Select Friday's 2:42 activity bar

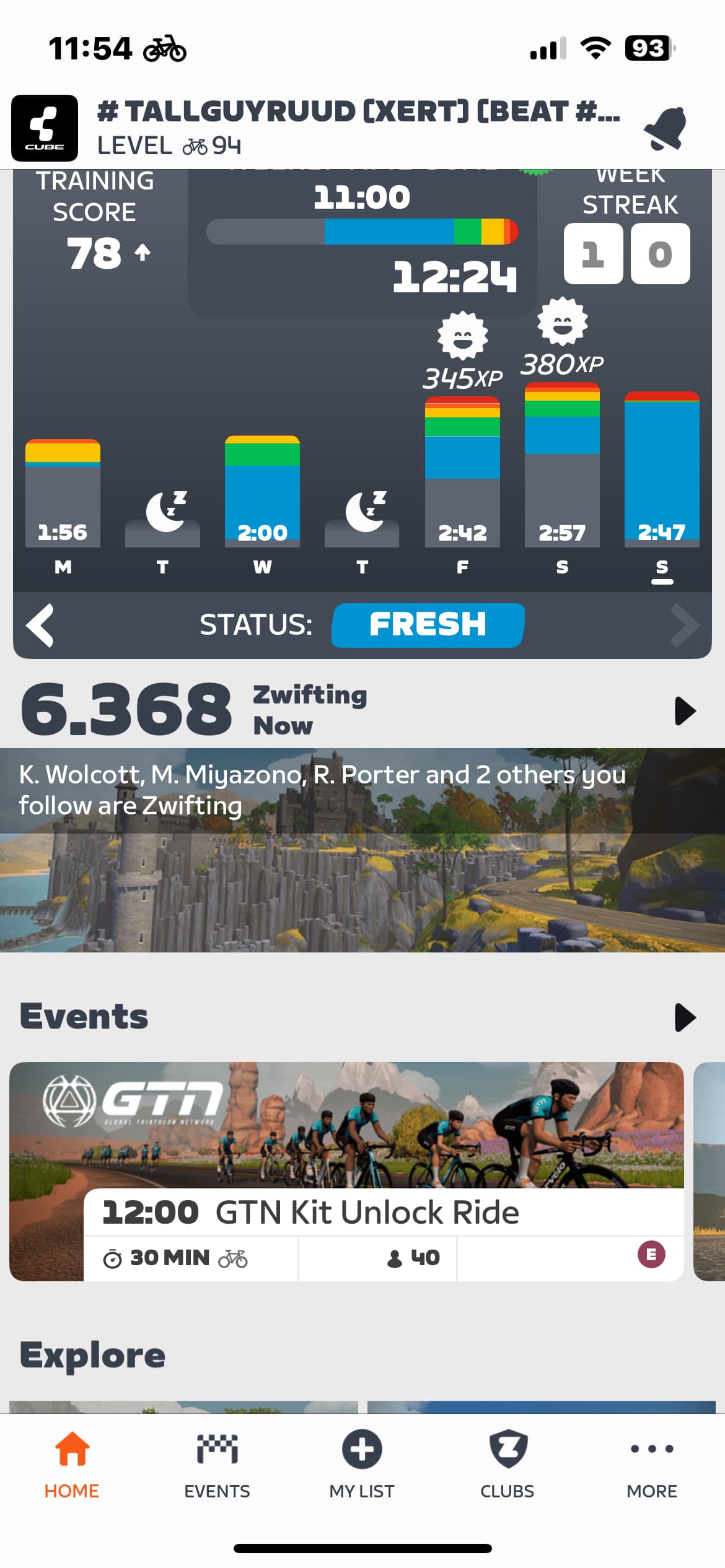coord(462,471)
